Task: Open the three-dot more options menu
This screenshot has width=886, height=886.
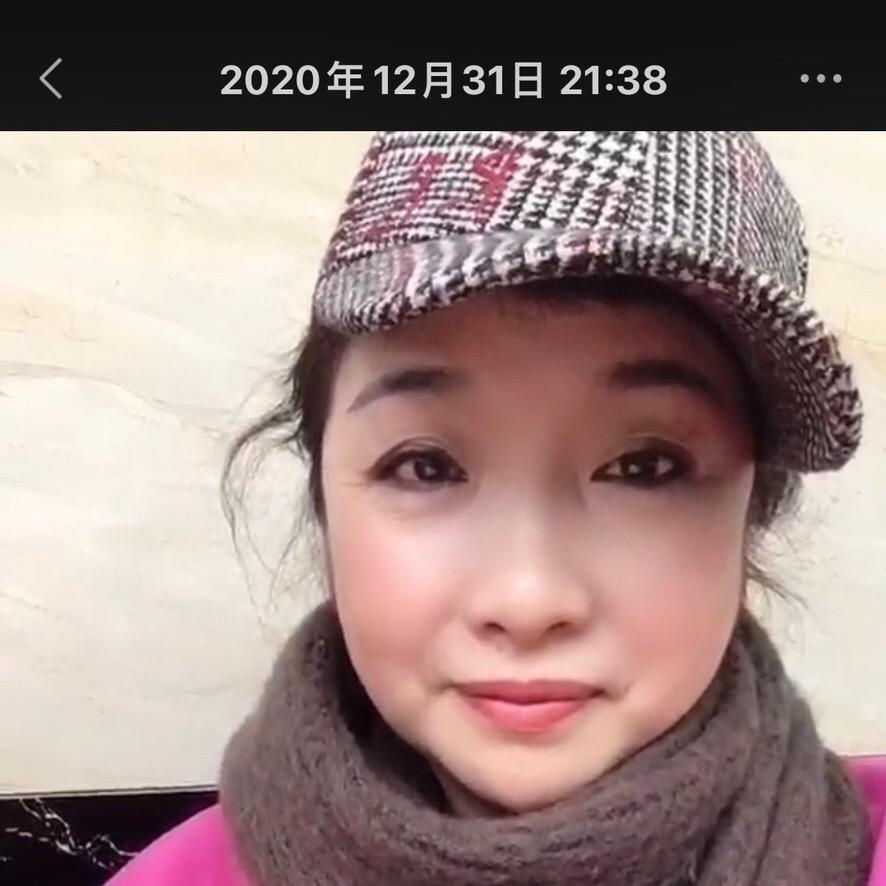Action: click(x=820, y=79)
